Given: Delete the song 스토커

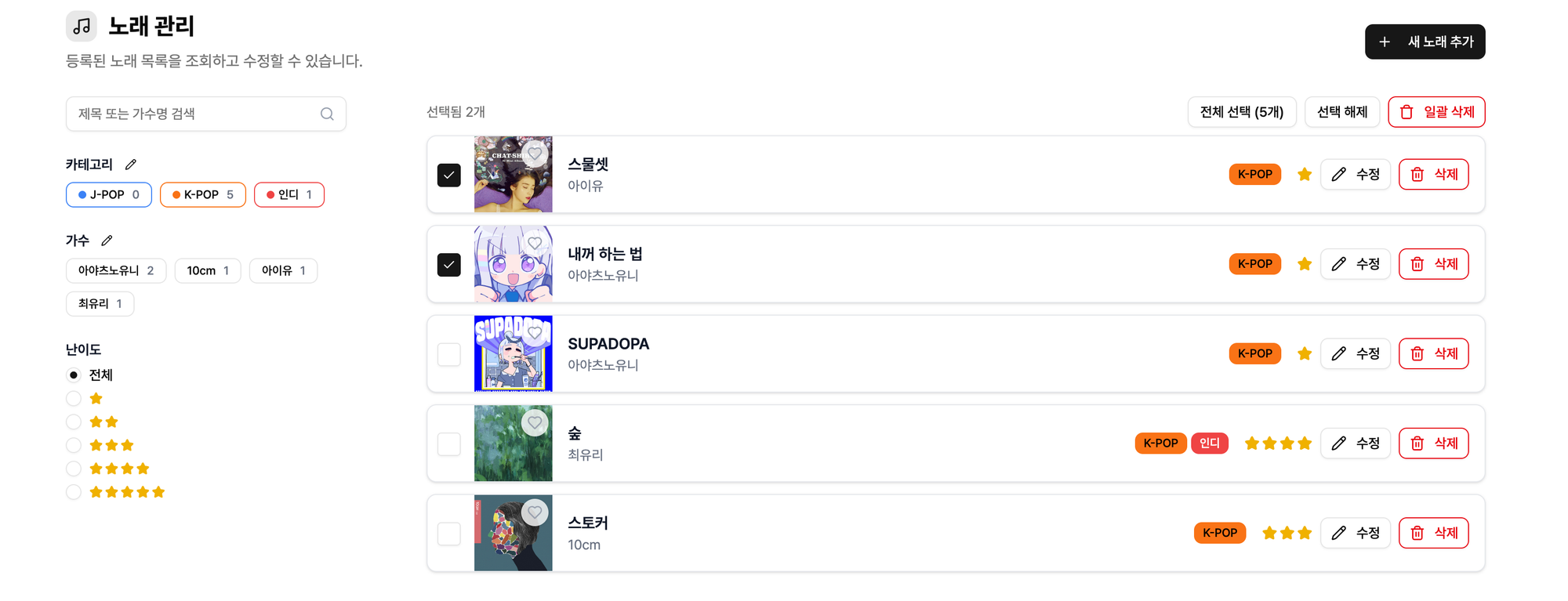Looking at the screenshot, I should (1433, 533).
